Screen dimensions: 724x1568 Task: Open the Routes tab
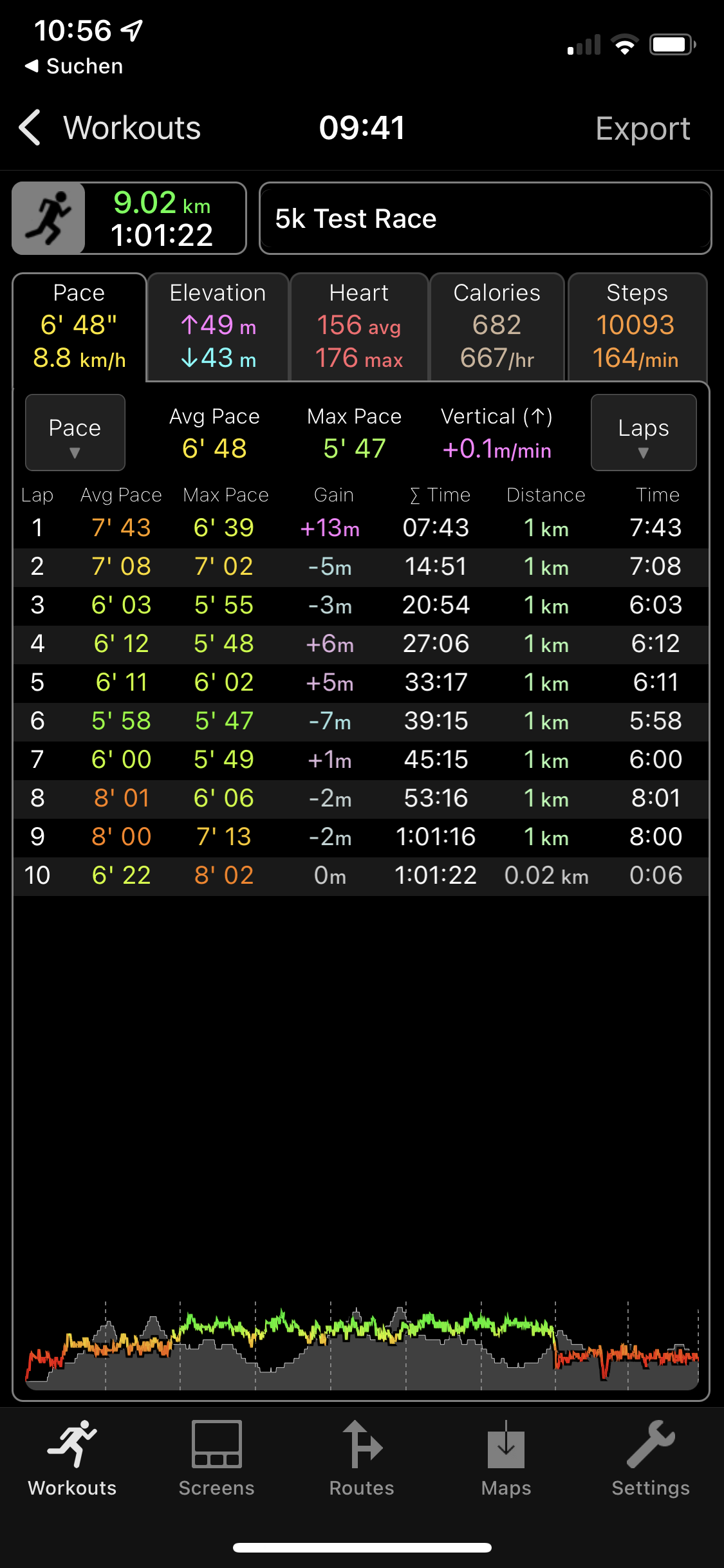(x=362, y=1459)
